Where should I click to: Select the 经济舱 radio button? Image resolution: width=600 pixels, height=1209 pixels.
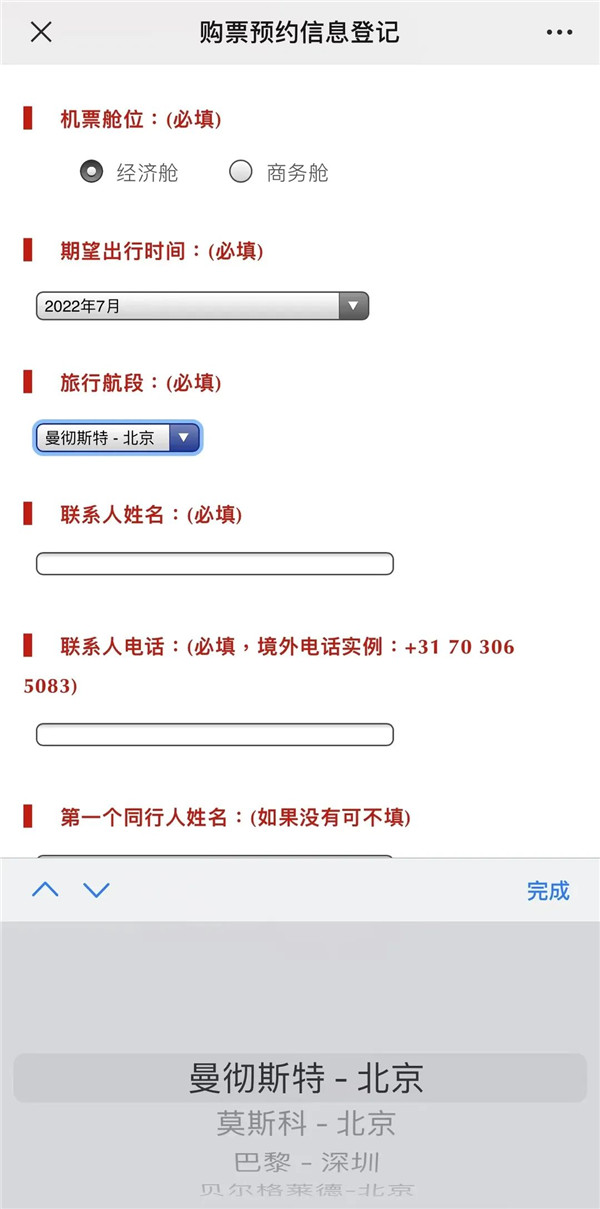(x=92, y=172)
